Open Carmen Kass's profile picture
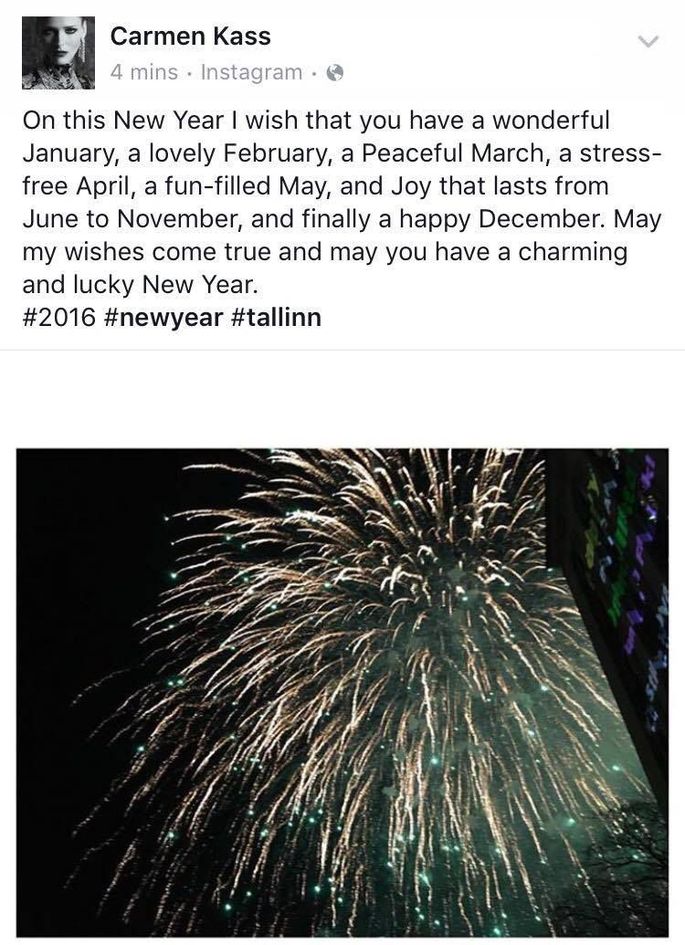 pos(58,53)
